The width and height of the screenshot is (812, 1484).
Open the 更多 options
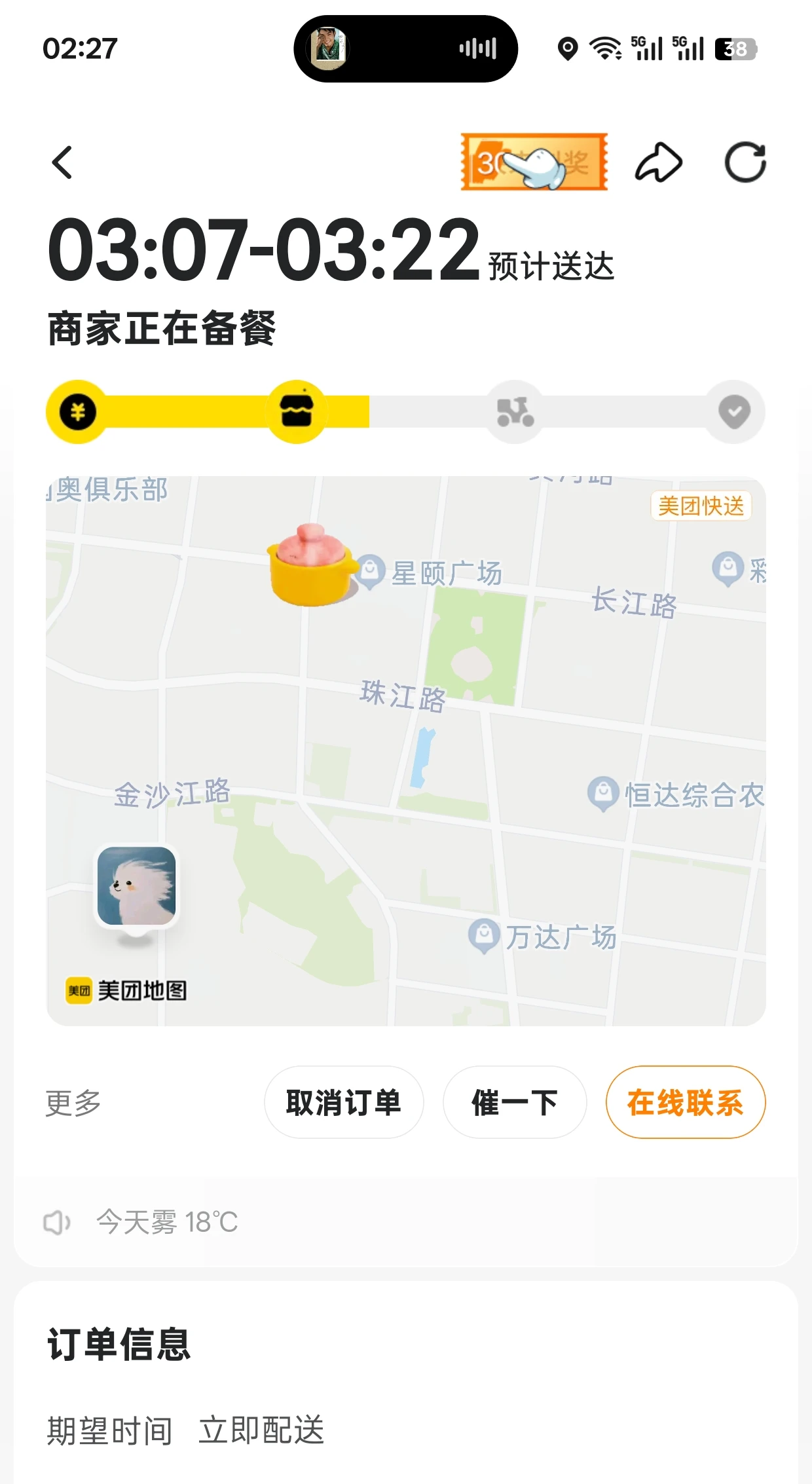[73, 1103]
